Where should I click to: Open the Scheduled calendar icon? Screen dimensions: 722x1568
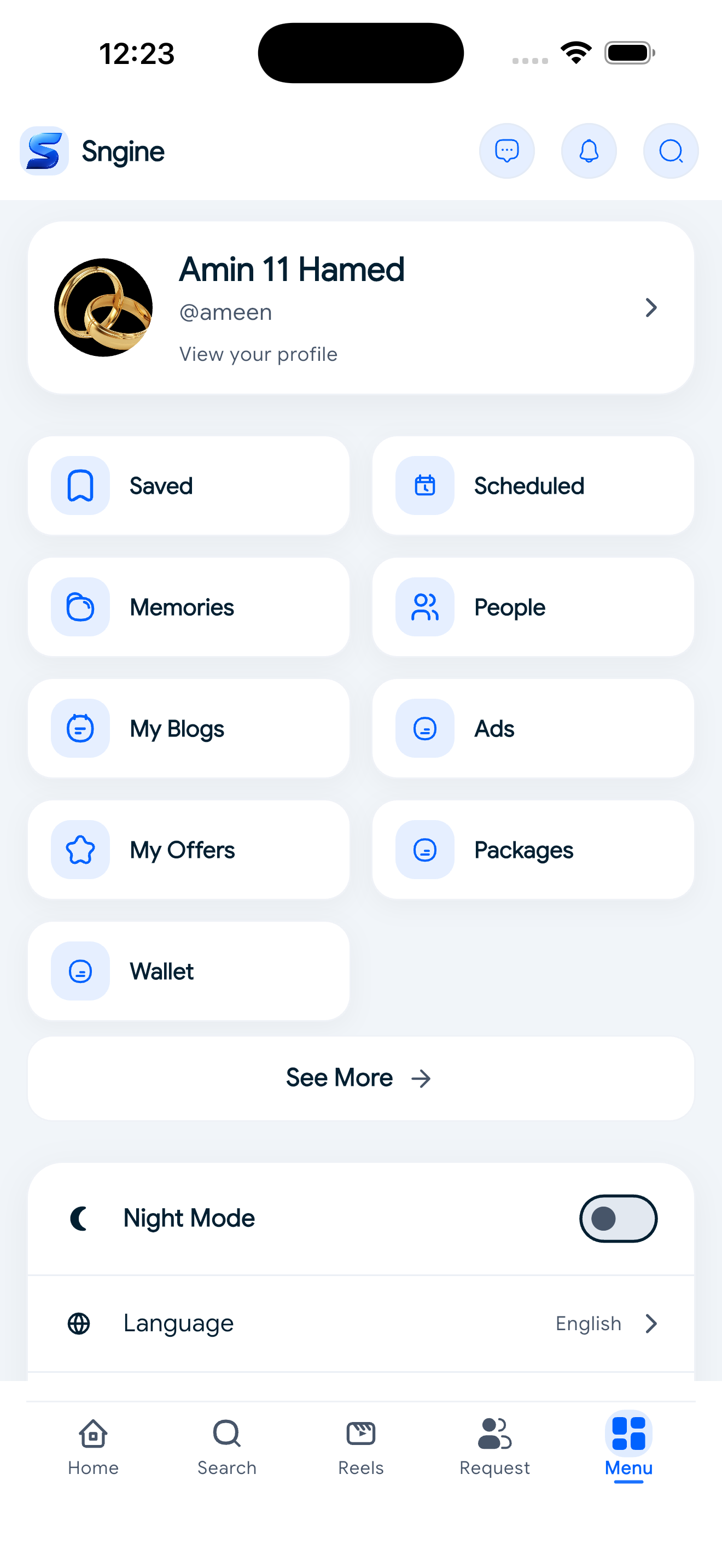[x=424, y=485]
